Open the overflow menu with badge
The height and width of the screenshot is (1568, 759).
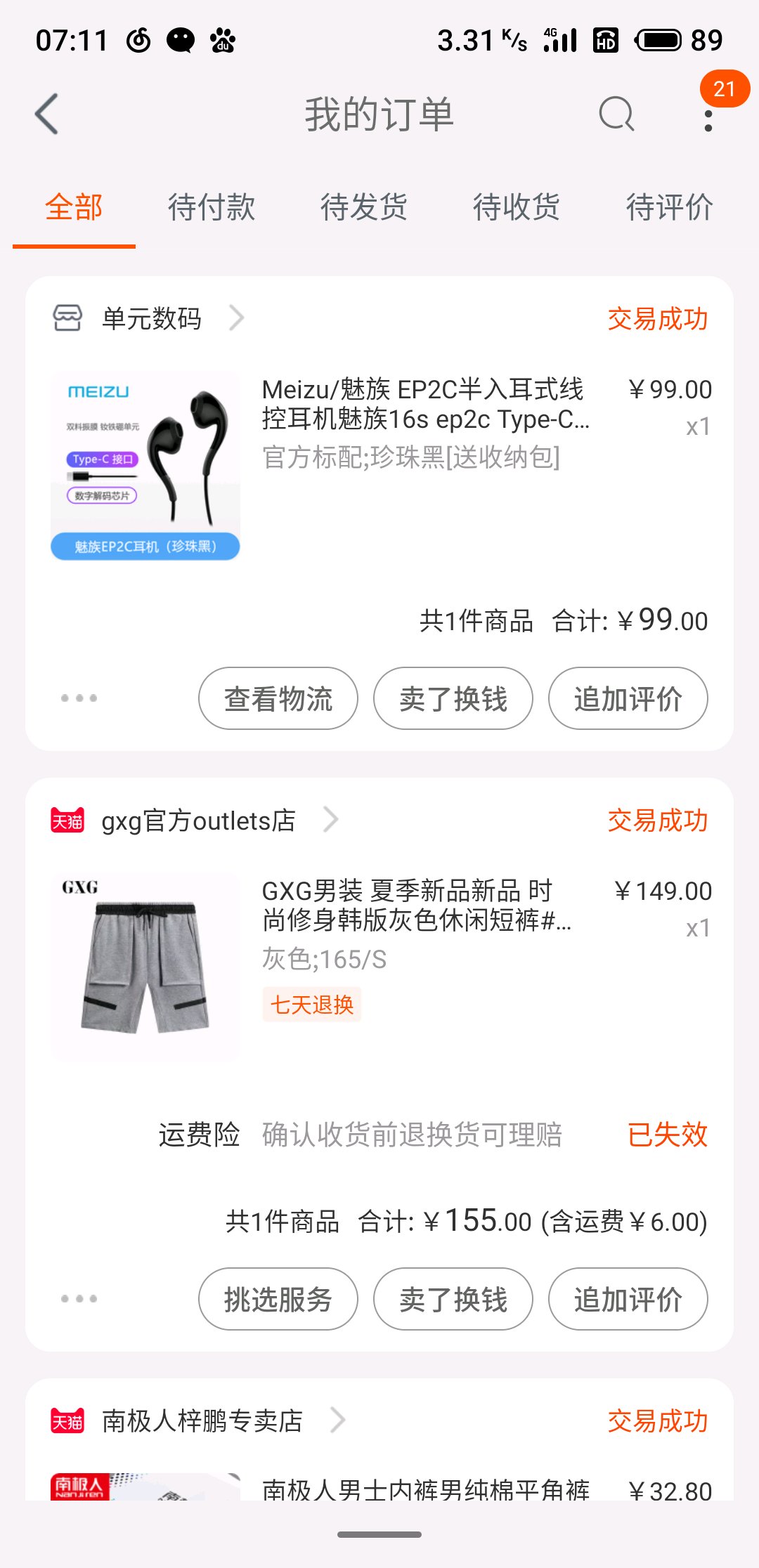[x=708, y=119]
